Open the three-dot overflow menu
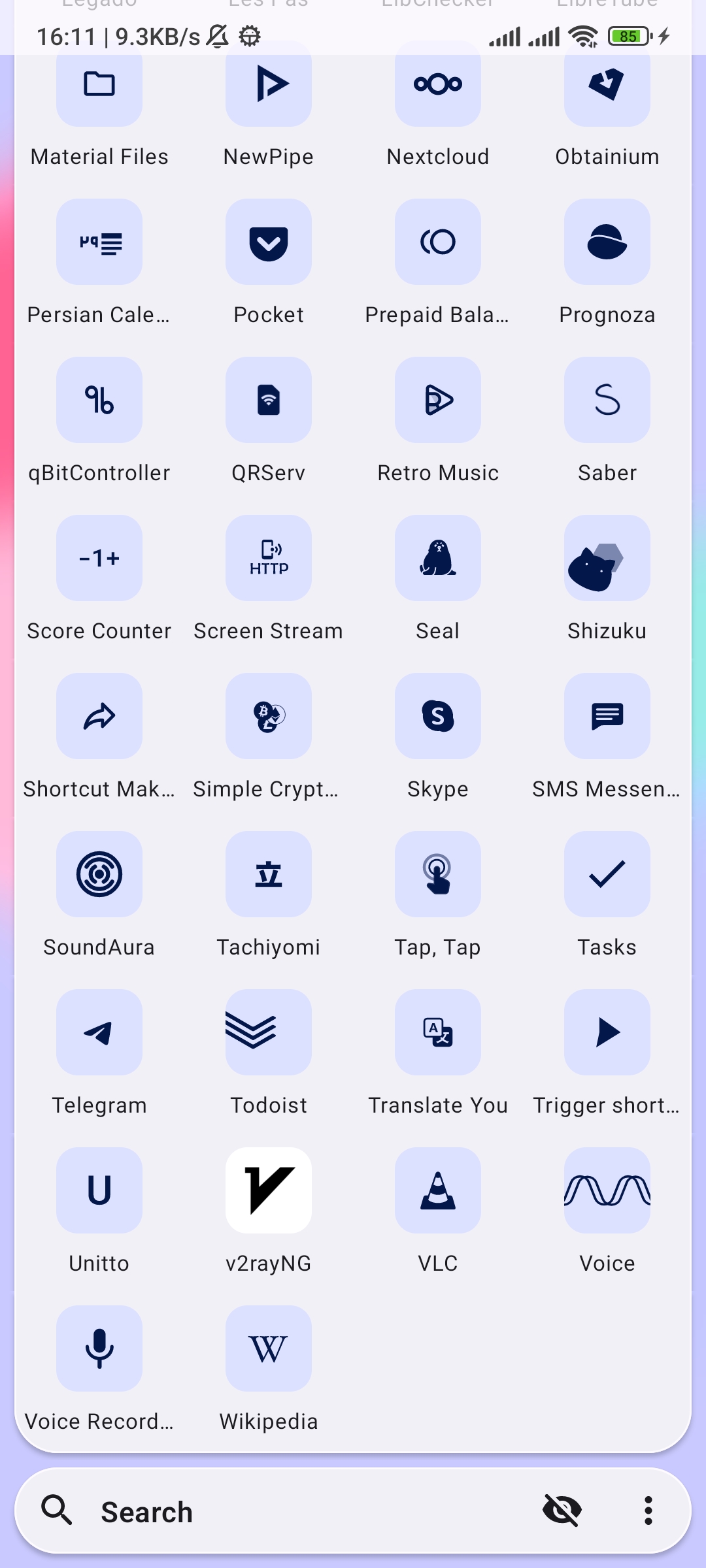 [648, 1511]
